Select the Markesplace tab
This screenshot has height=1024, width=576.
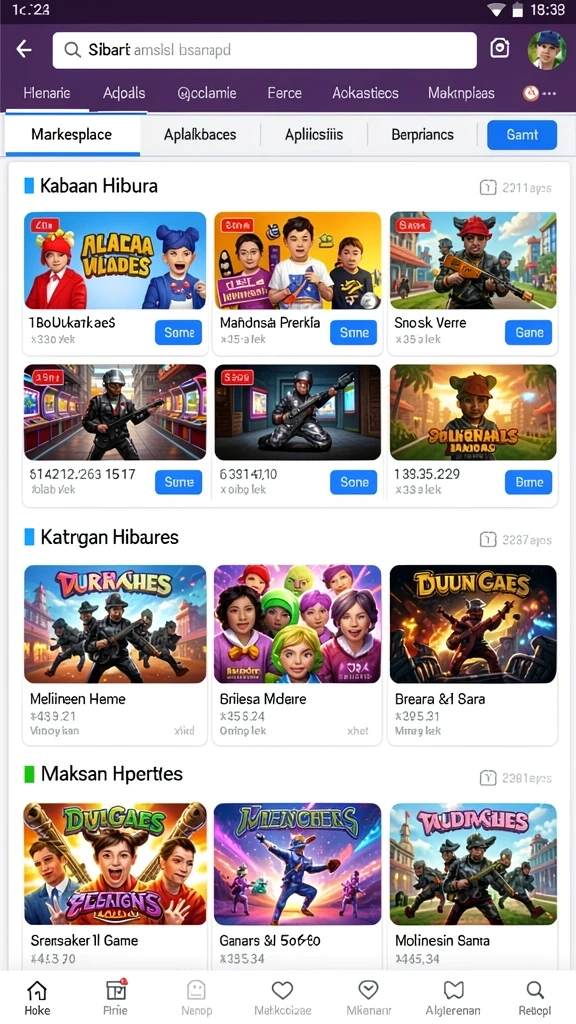point(72,135)
